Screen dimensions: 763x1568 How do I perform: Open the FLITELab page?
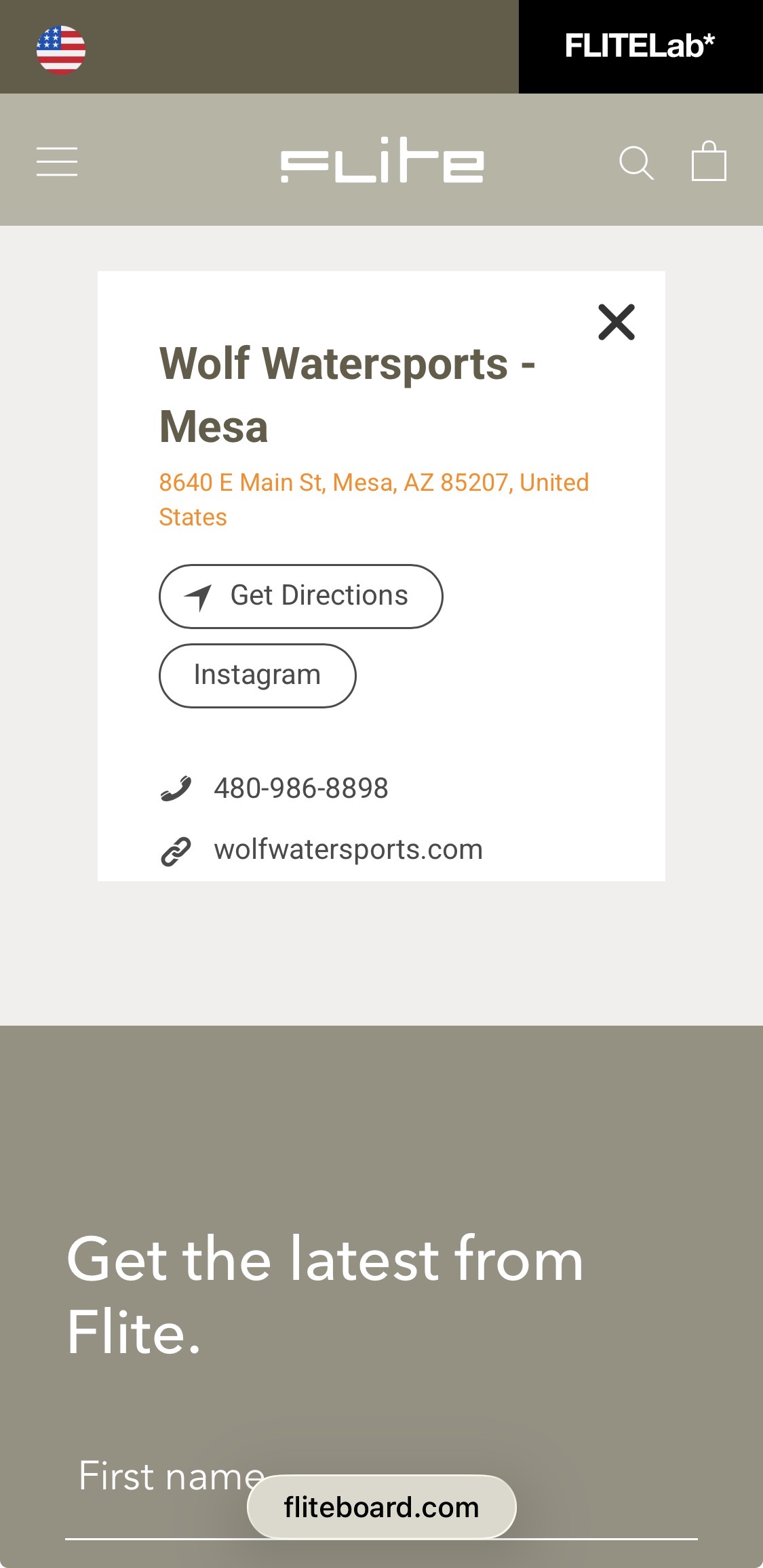tap(640, 46)
